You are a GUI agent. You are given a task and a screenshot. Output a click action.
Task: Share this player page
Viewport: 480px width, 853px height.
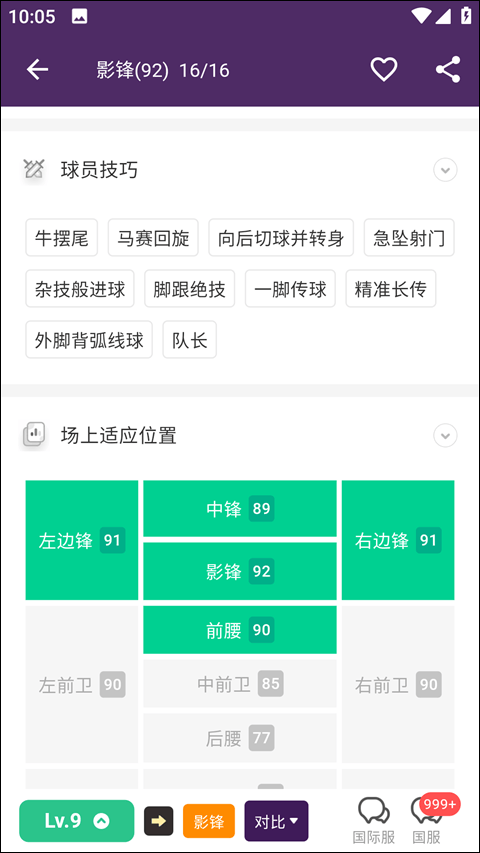pyautogui.click(x=448, y=70)
